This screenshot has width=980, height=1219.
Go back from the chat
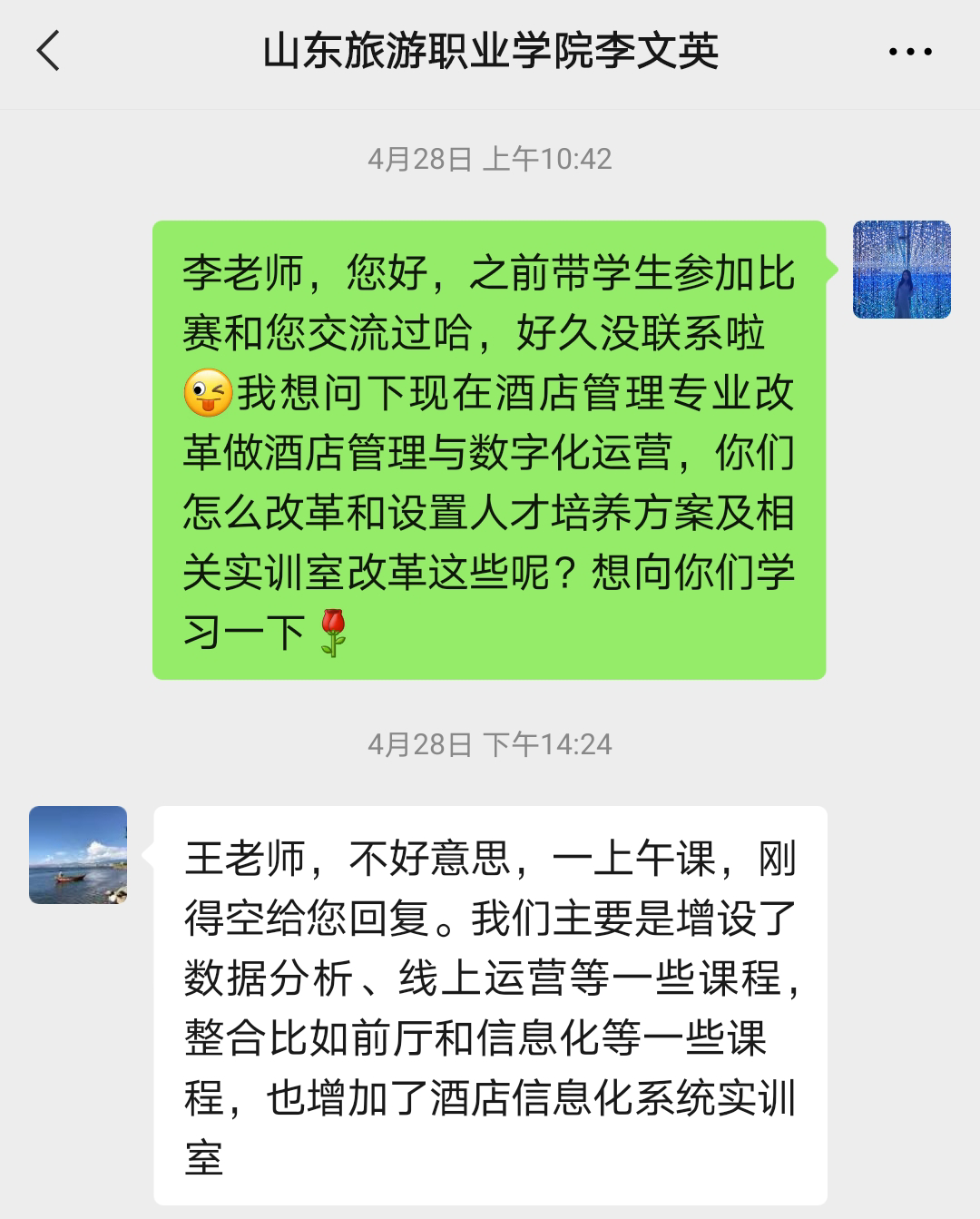[x=49, y=51]
